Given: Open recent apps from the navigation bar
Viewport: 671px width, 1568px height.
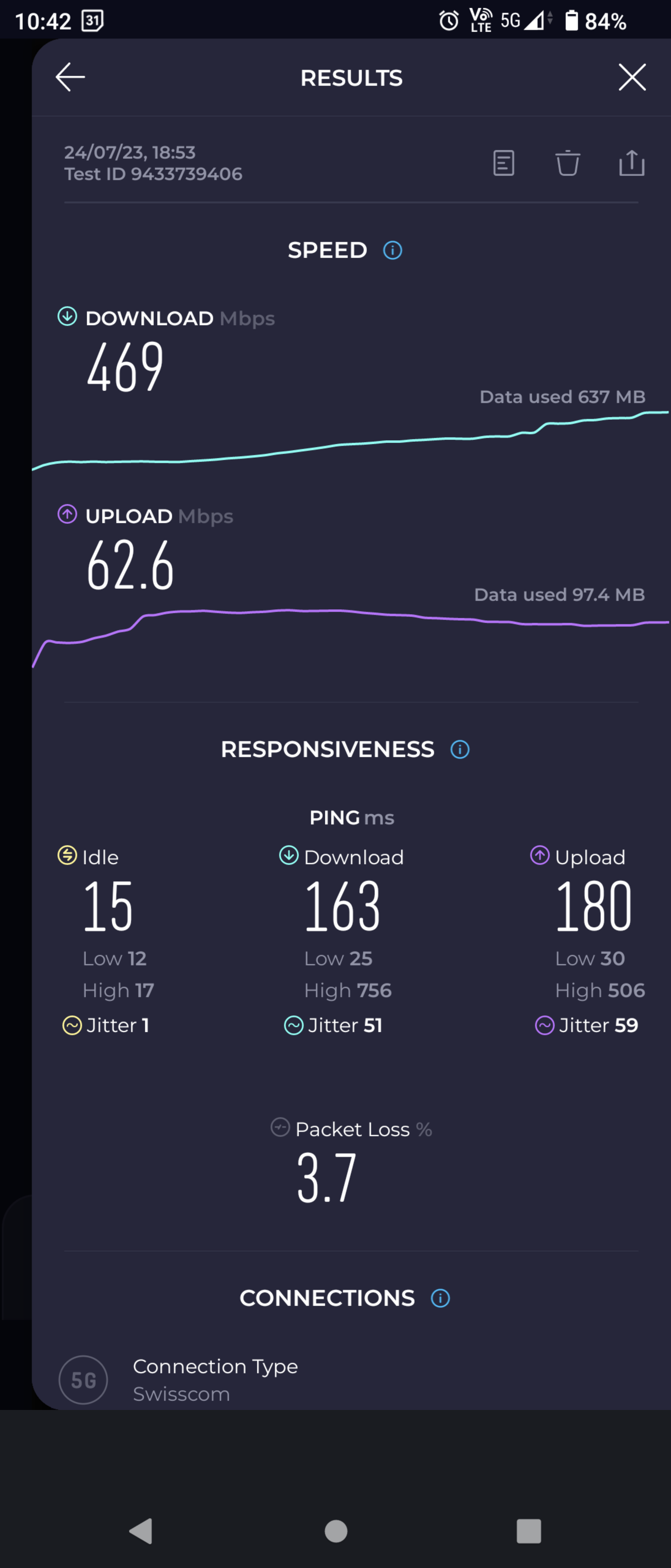Looking at the screenshot, I should click(529, 1532).
